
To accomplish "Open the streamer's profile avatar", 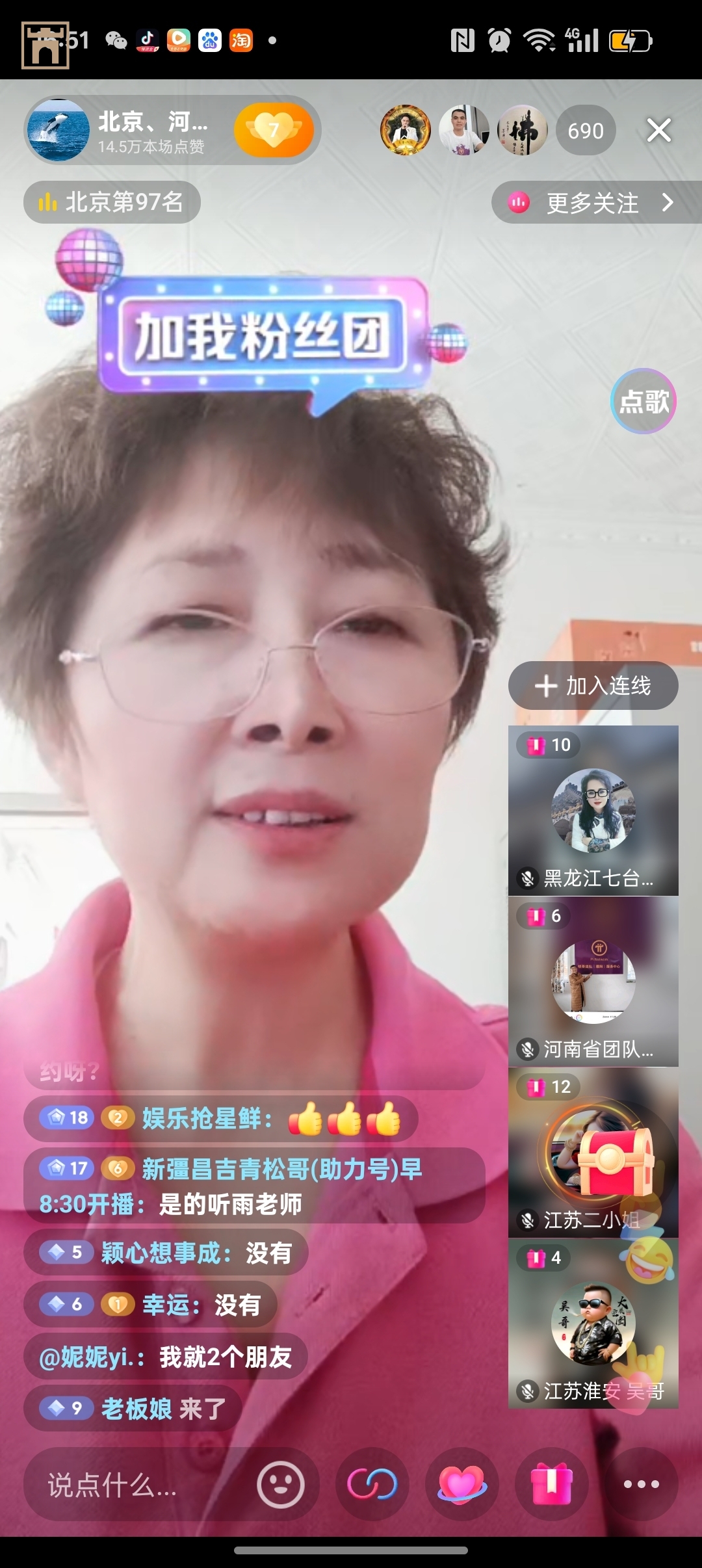I will point(58,130).
